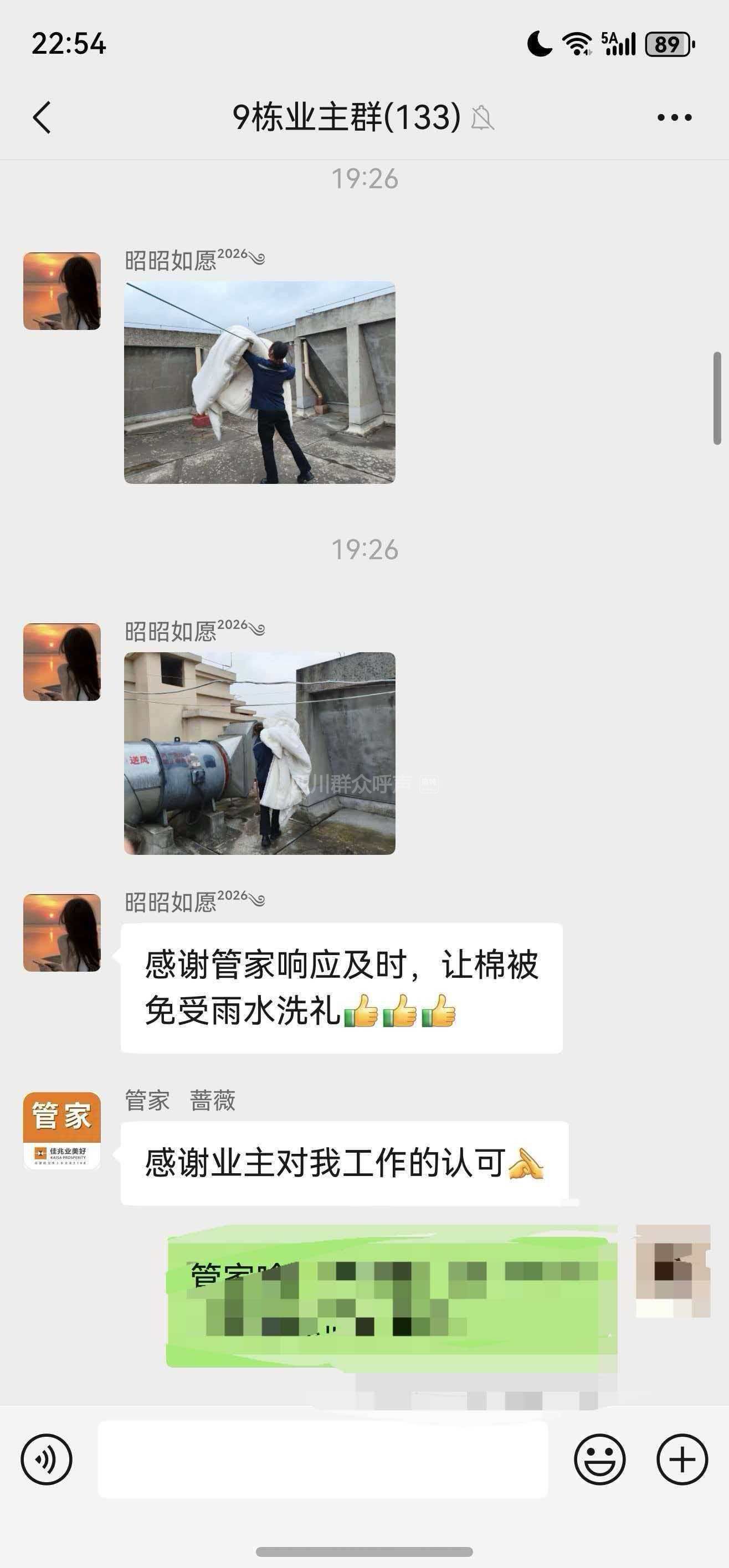
Task: Open the group chat overflow menu
Action: [x=674, y=117]
